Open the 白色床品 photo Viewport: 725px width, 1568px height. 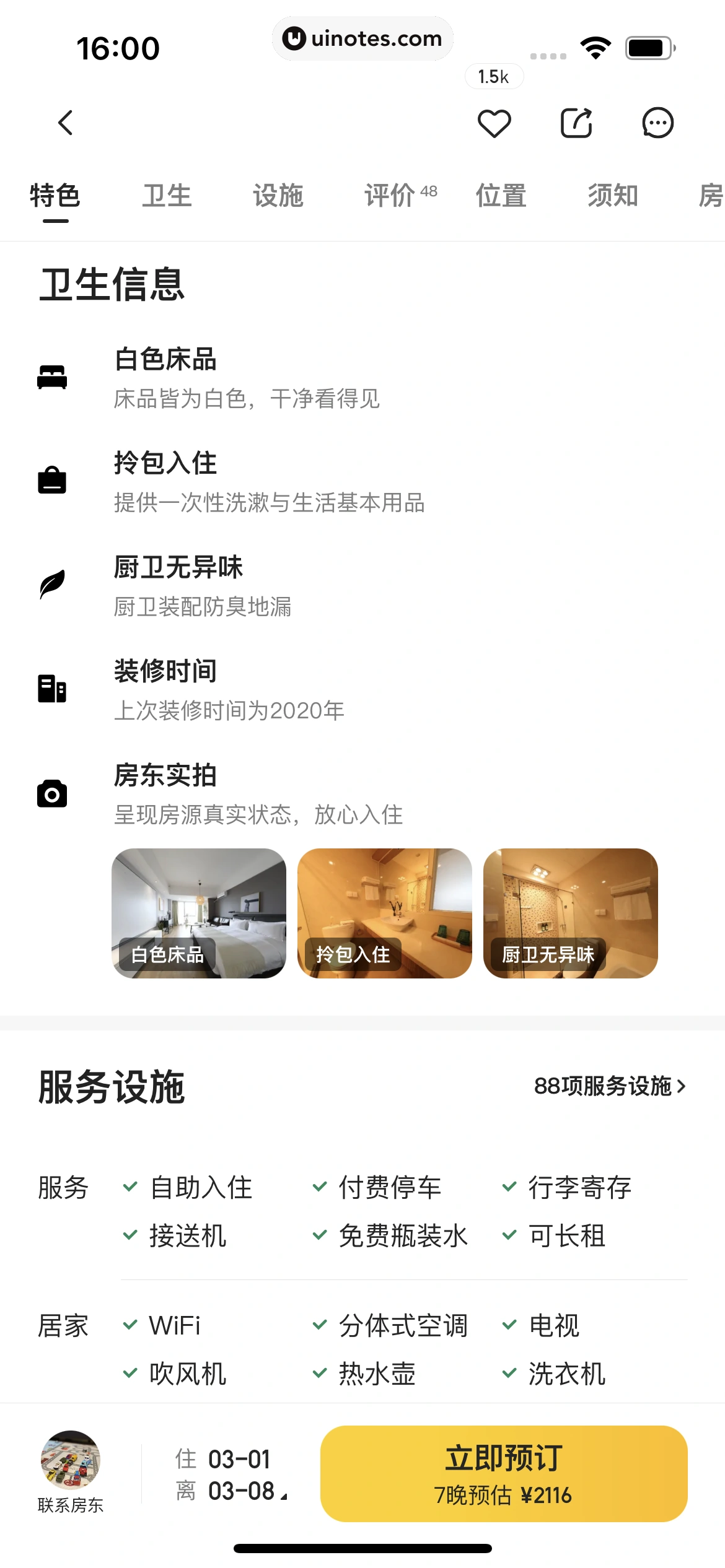199,913
